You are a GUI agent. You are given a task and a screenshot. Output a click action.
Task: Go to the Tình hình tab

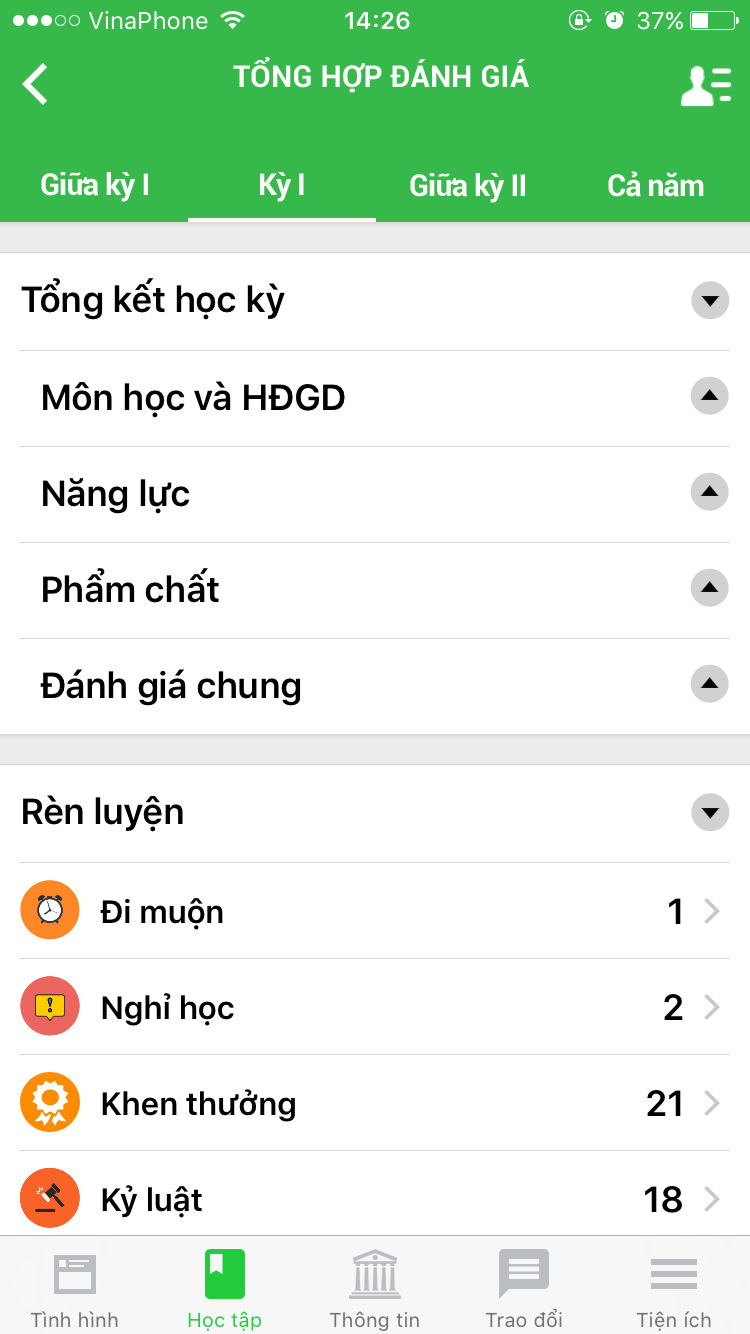point(75,1288)
